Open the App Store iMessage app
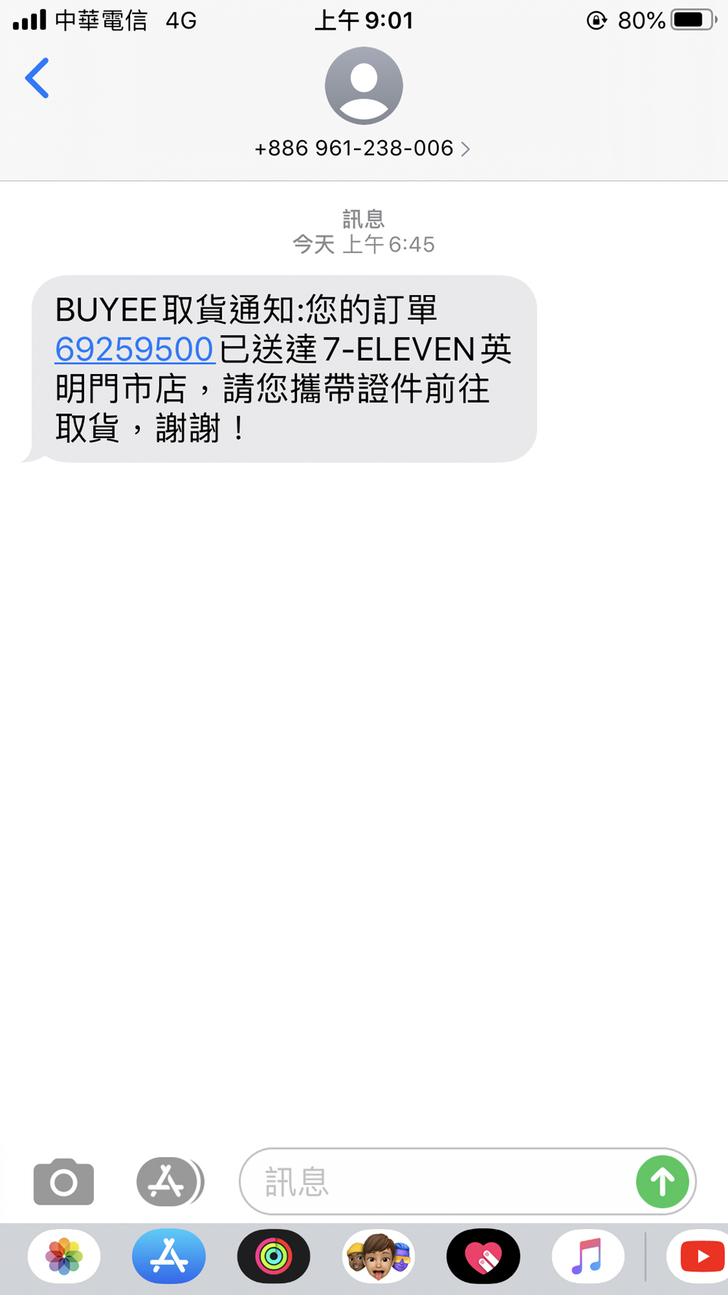Image resolution: width=728 pixels, height=1295 pixels. [168, 1256]
